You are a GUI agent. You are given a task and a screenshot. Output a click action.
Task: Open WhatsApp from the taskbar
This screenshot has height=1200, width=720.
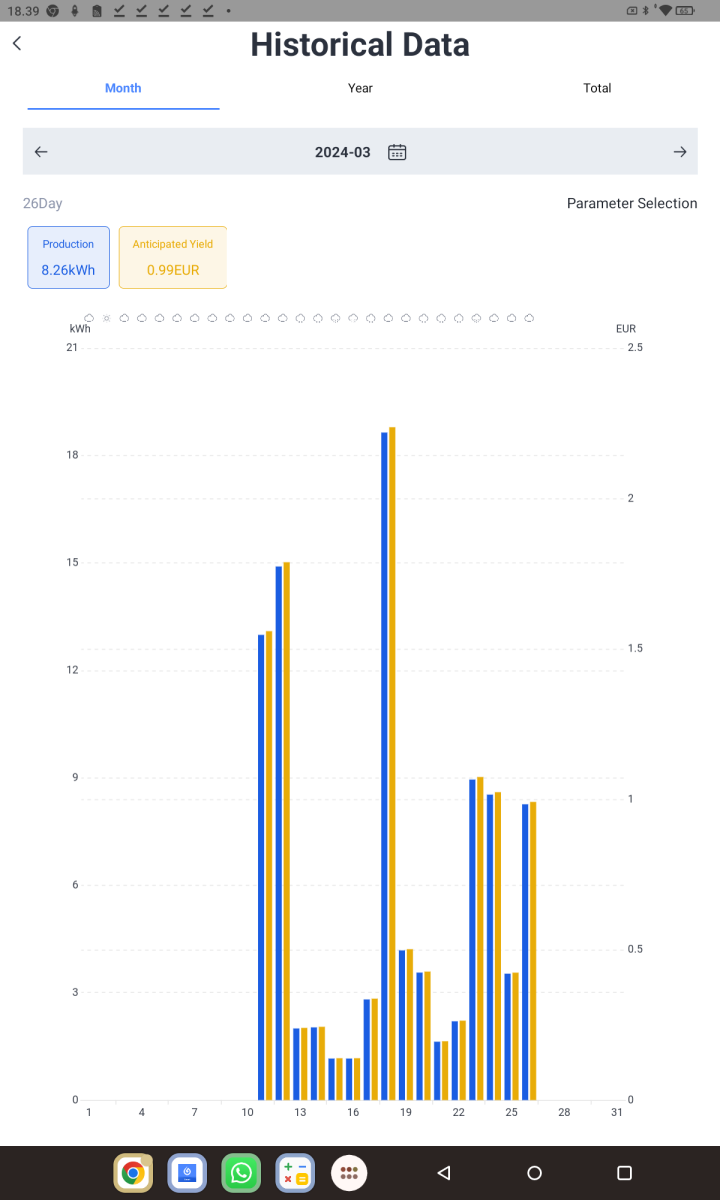tap(241, 1173)
